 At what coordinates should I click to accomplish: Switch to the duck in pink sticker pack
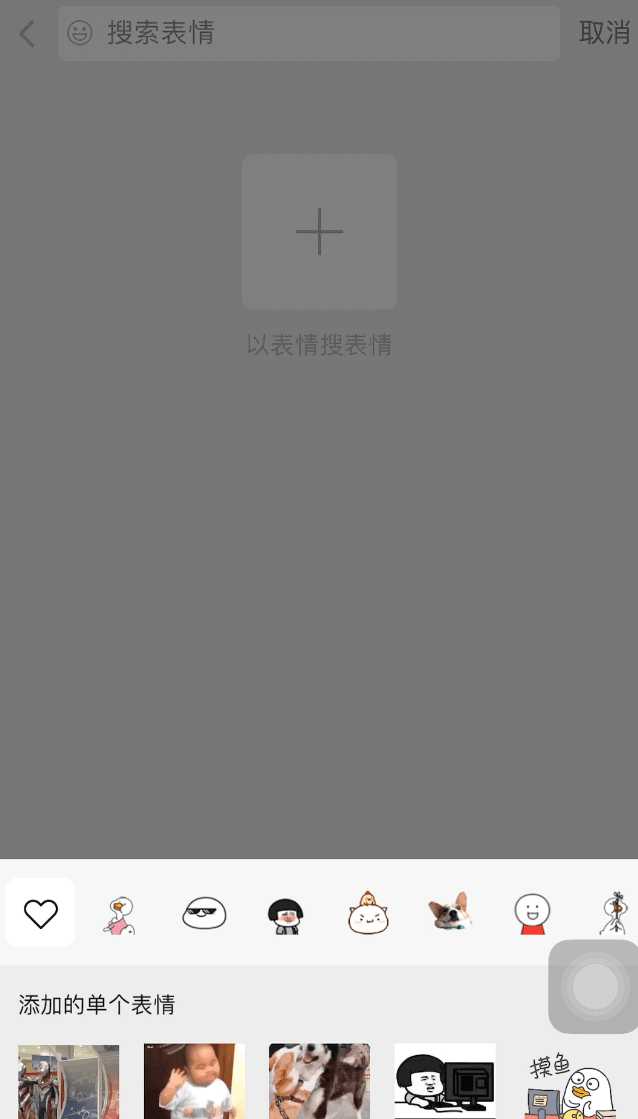pyautogui.click(x=120, y=914)
